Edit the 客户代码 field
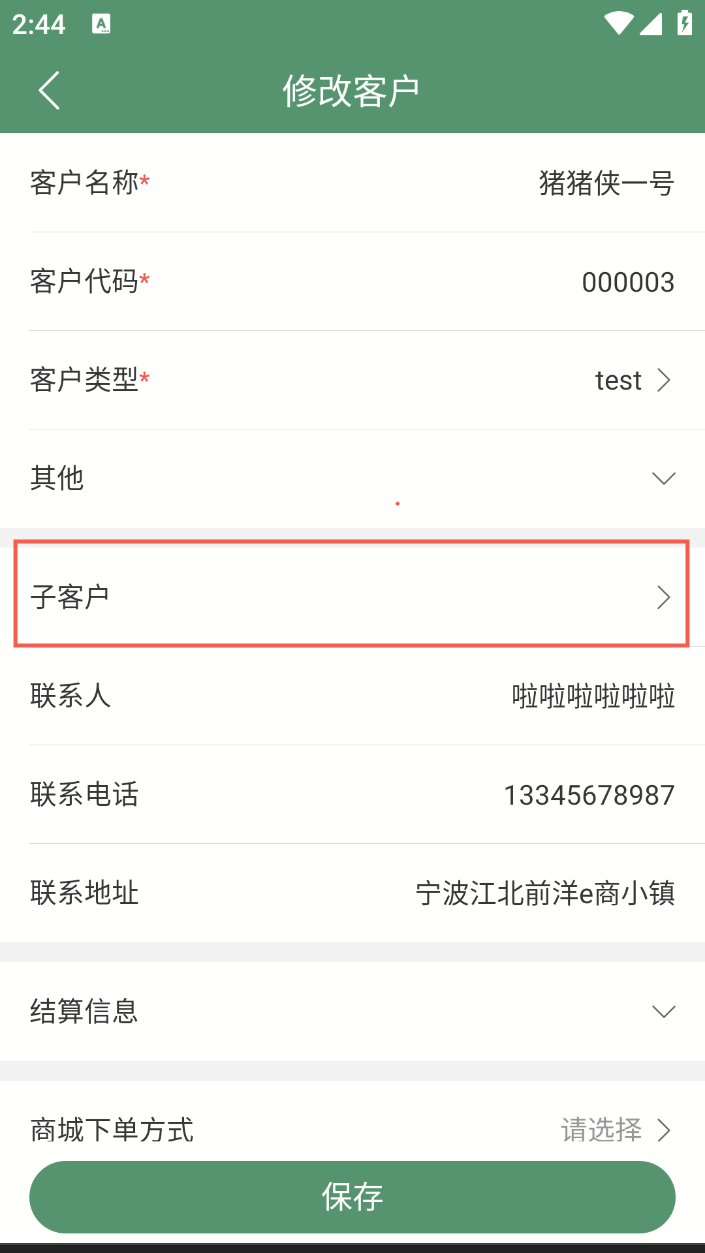This screenshot has height=1253, width=705. tap(352, 282)
